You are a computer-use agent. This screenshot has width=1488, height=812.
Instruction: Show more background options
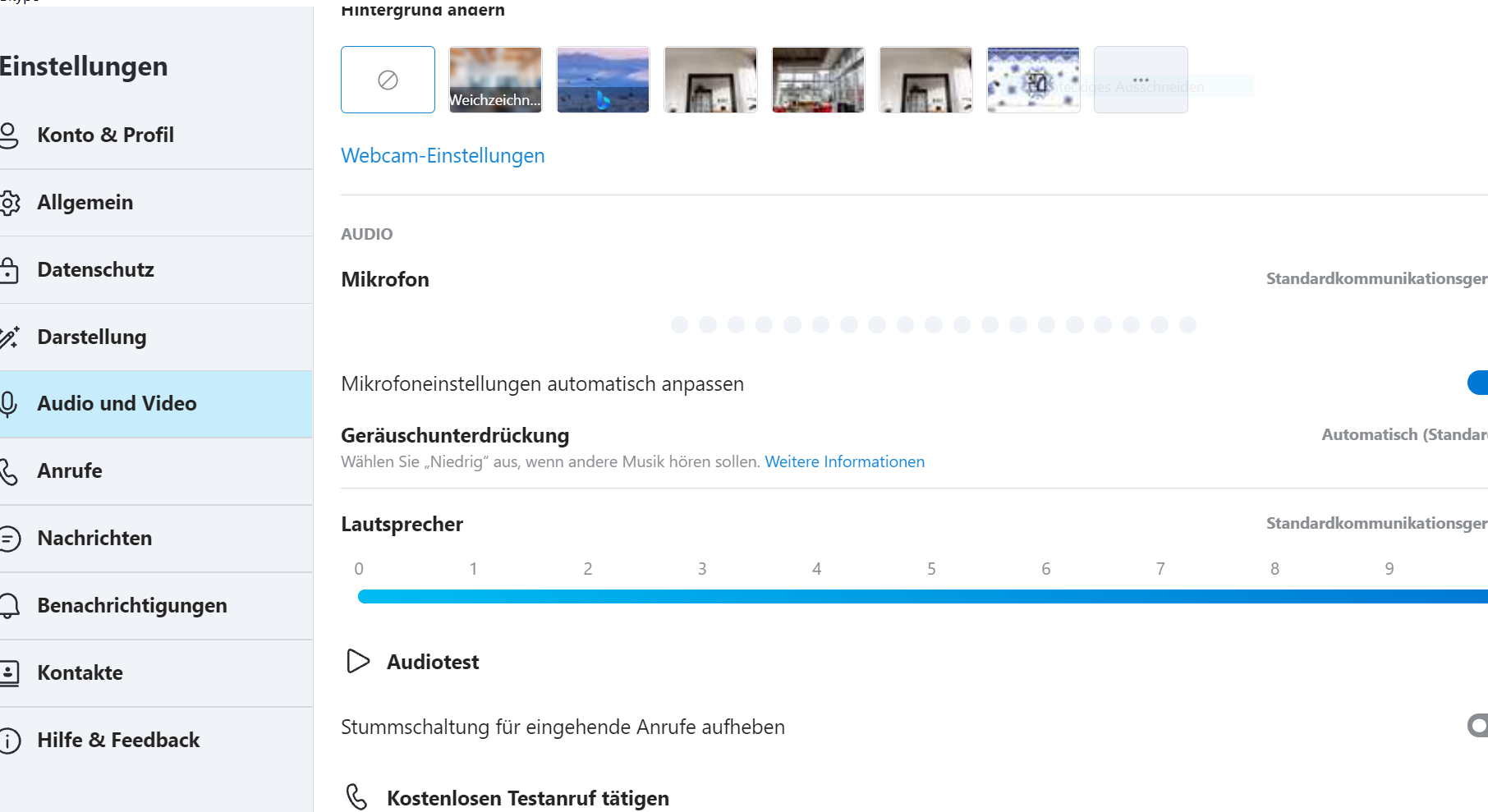coord(1141,80)
